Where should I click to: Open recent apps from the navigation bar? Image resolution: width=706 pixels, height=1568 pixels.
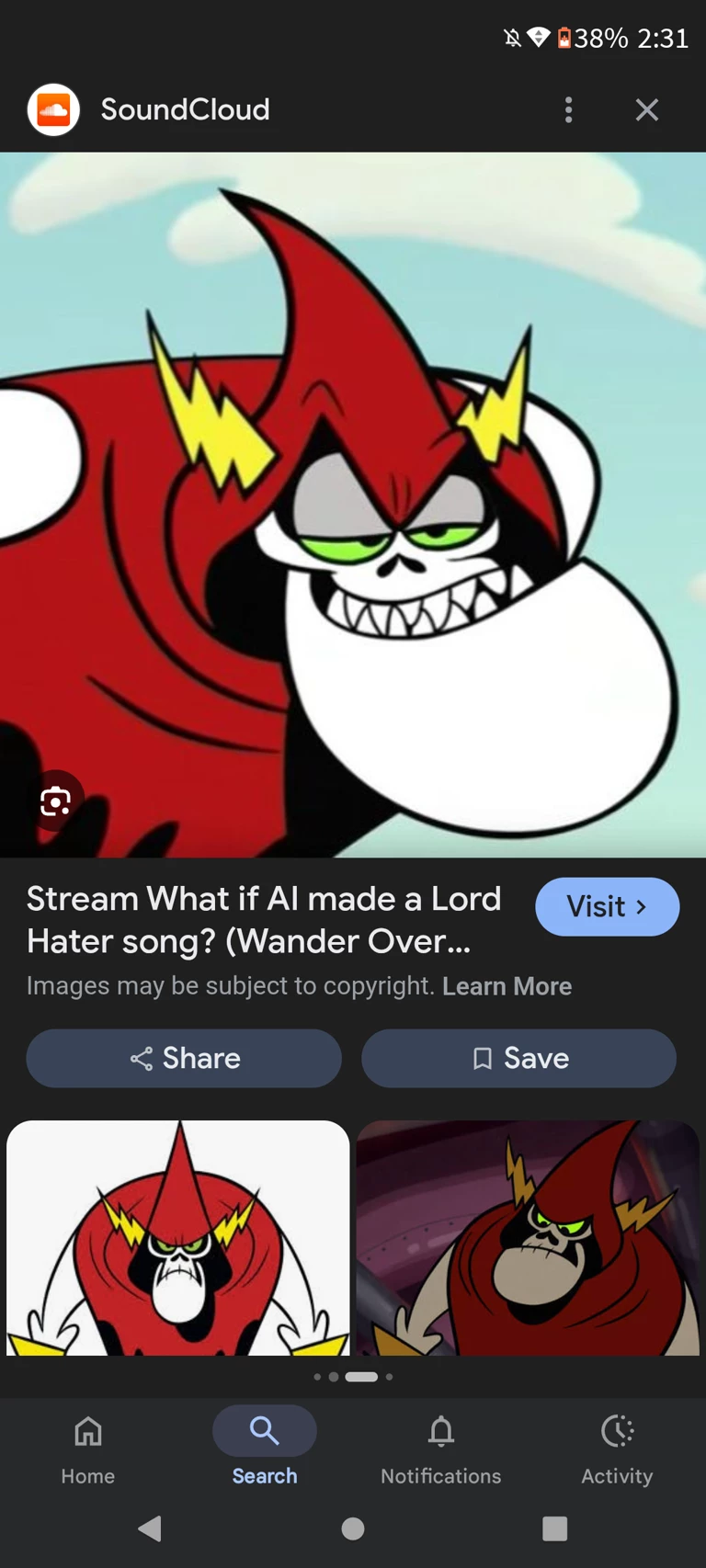click(x=555, y=1528)
